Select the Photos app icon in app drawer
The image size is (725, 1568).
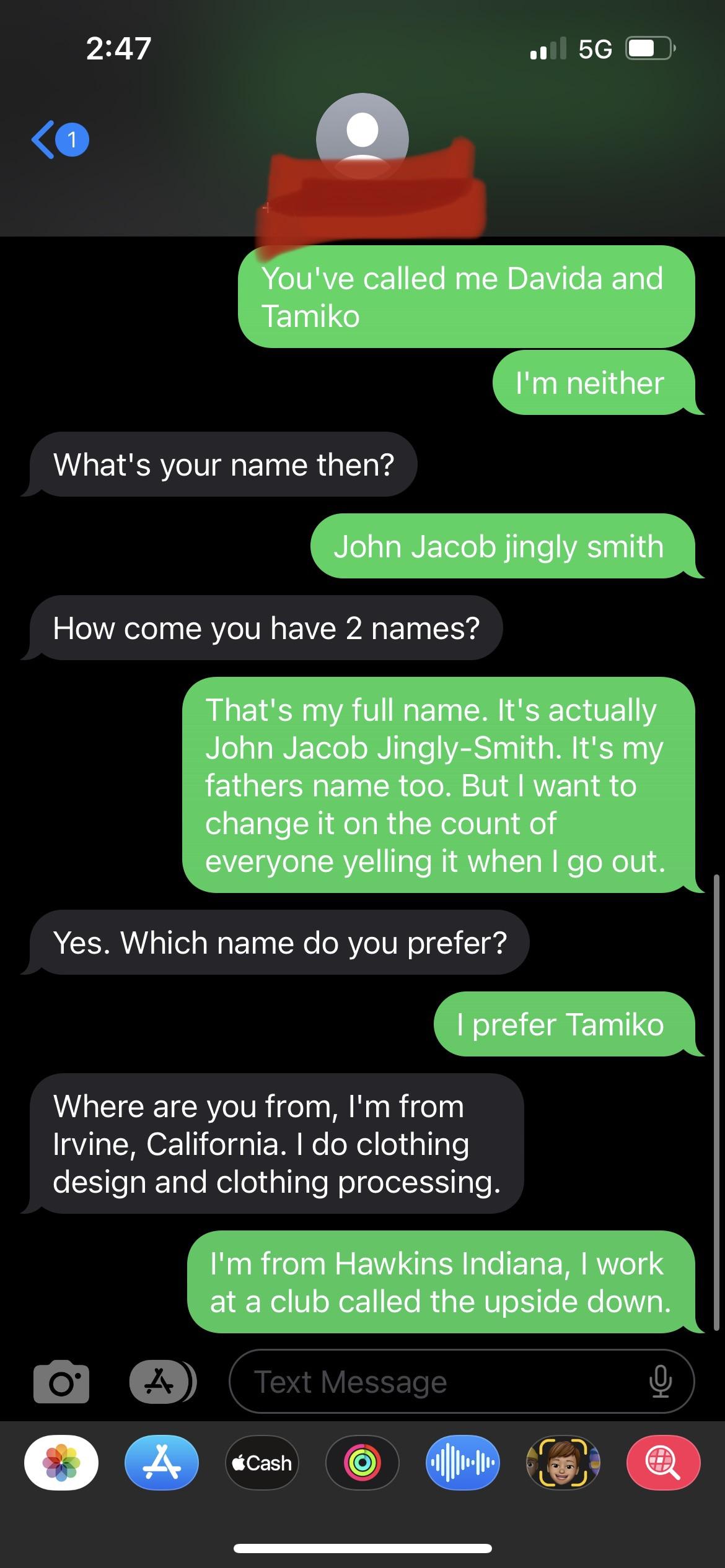click(x=60, y=1462)
